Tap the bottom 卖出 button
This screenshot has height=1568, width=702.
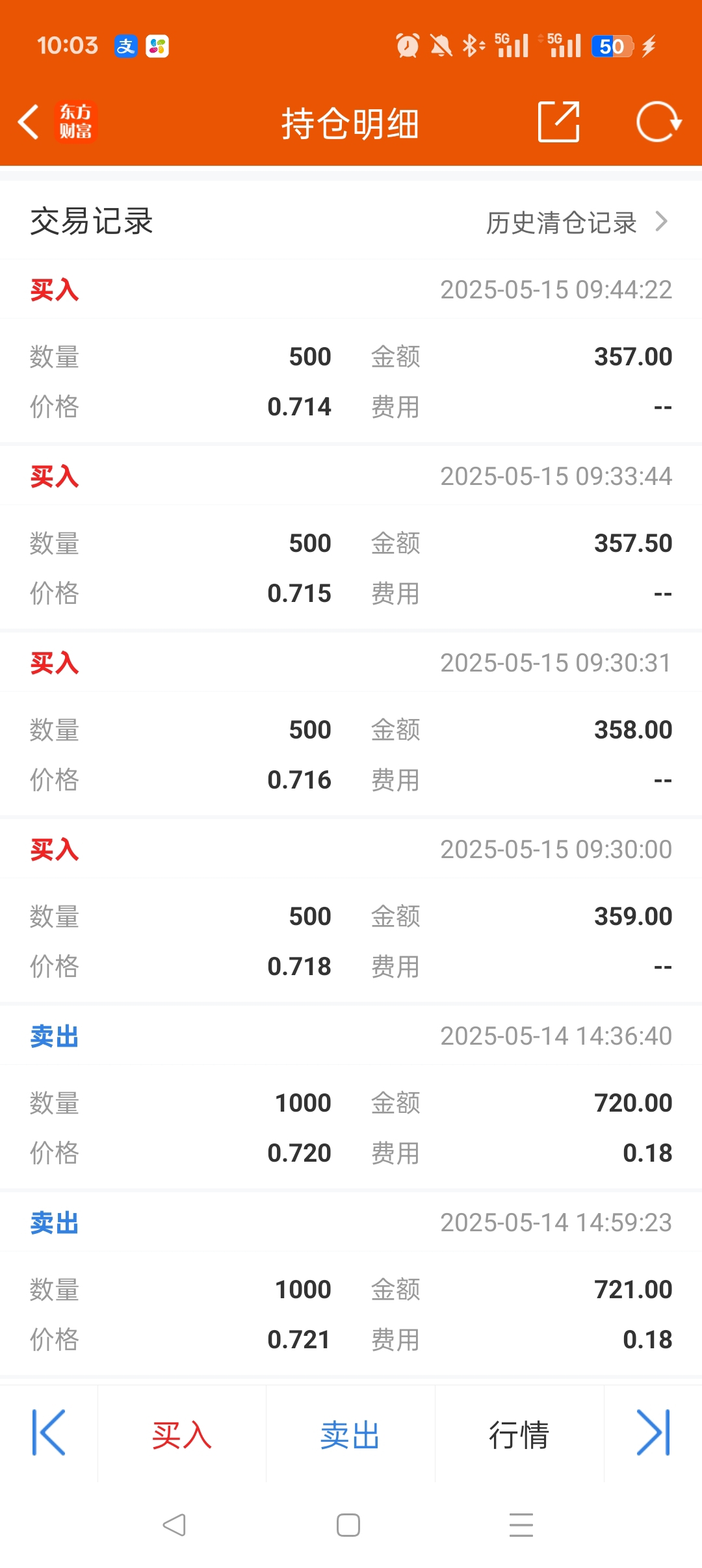pos(350,1434)
